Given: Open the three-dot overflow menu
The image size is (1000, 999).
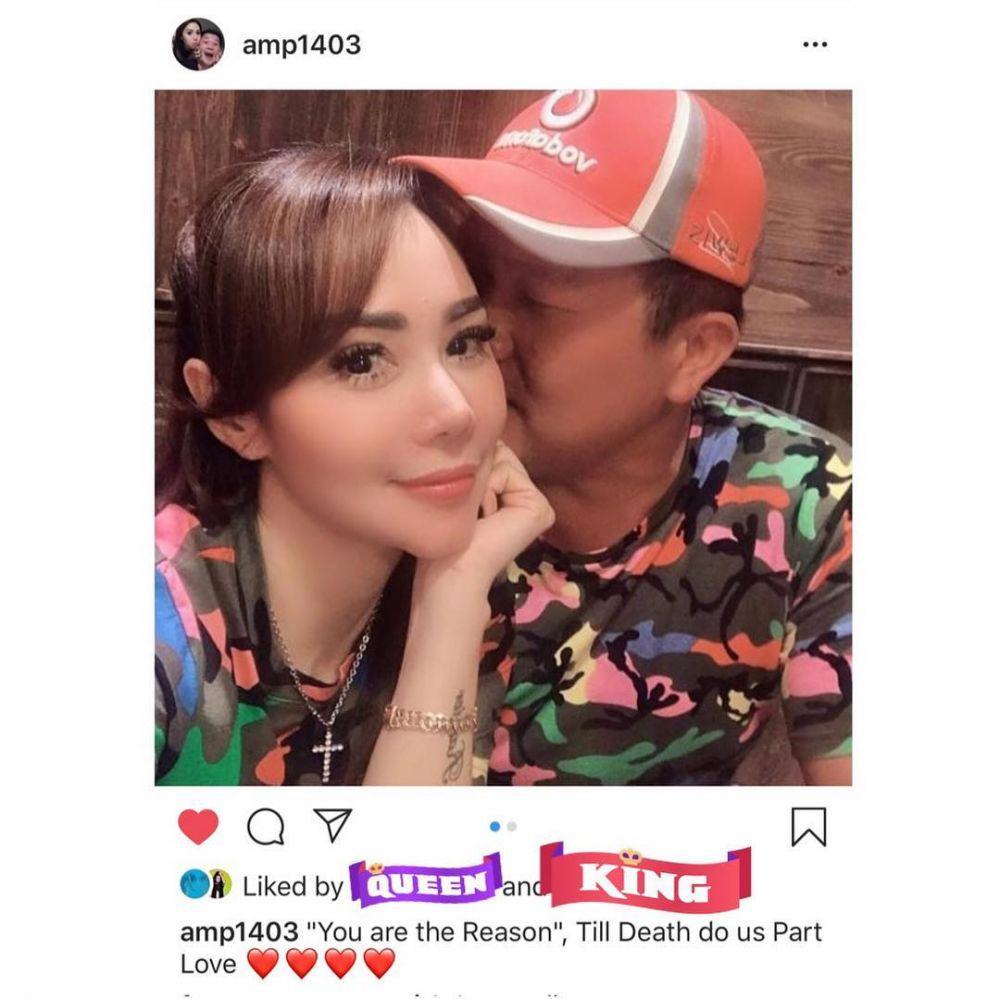Looking at the screenshot, I should pyautogui.click(x=815, y=45).
